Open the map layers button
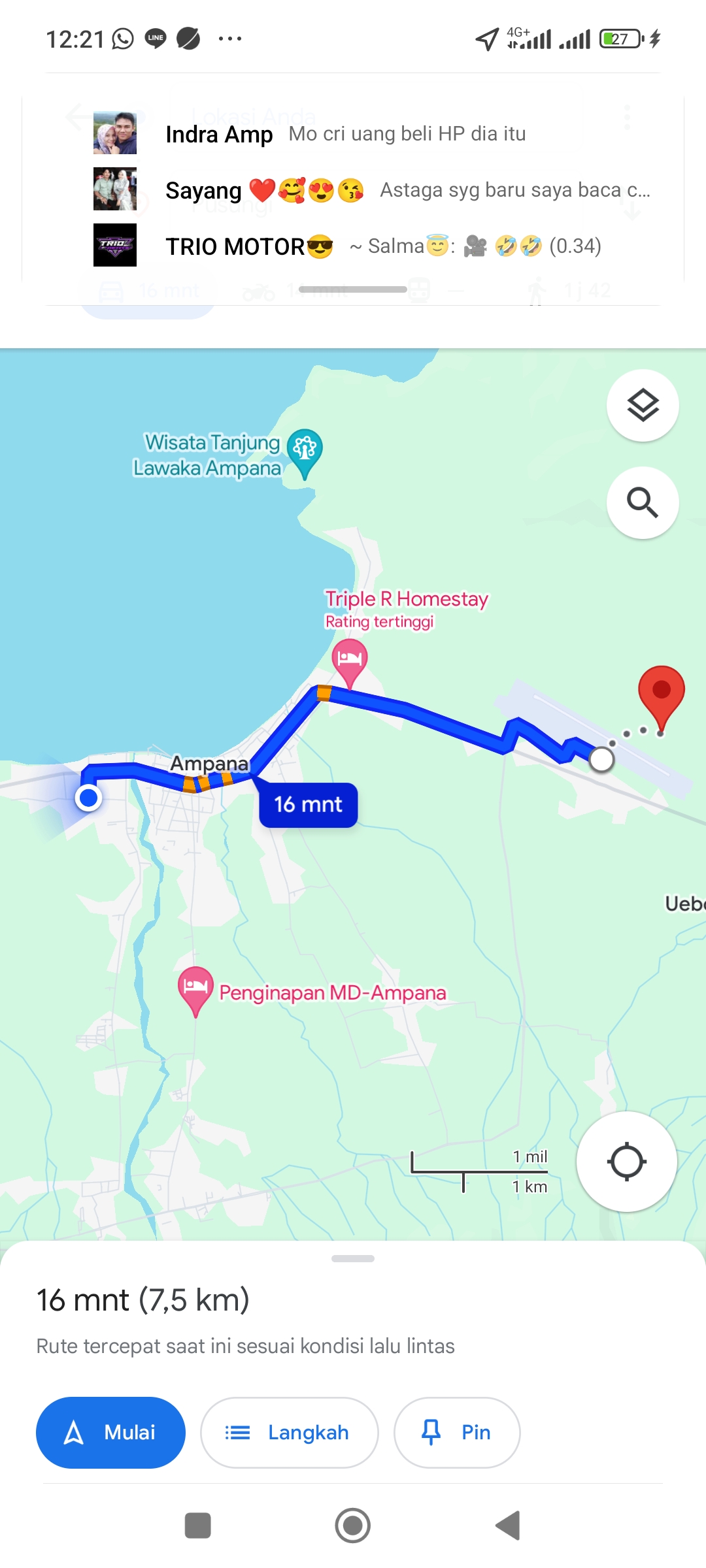The width and height of the screenshot is (706, 1568). point(643,406)
